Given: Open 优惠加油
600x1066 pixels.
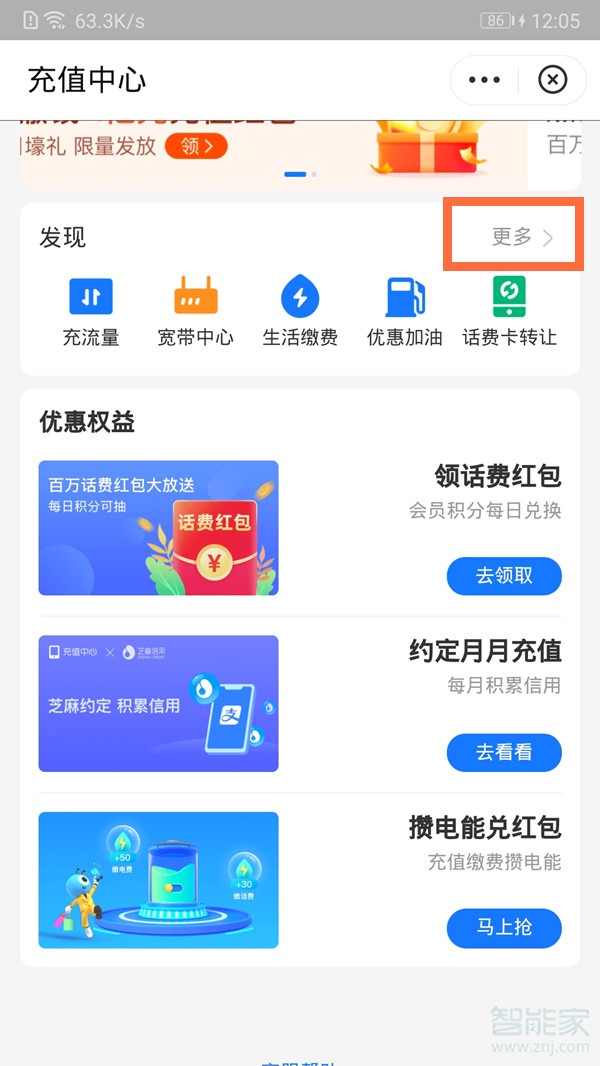Looking at the screenshot, I should pyautogui.click(x=405, y=312).
